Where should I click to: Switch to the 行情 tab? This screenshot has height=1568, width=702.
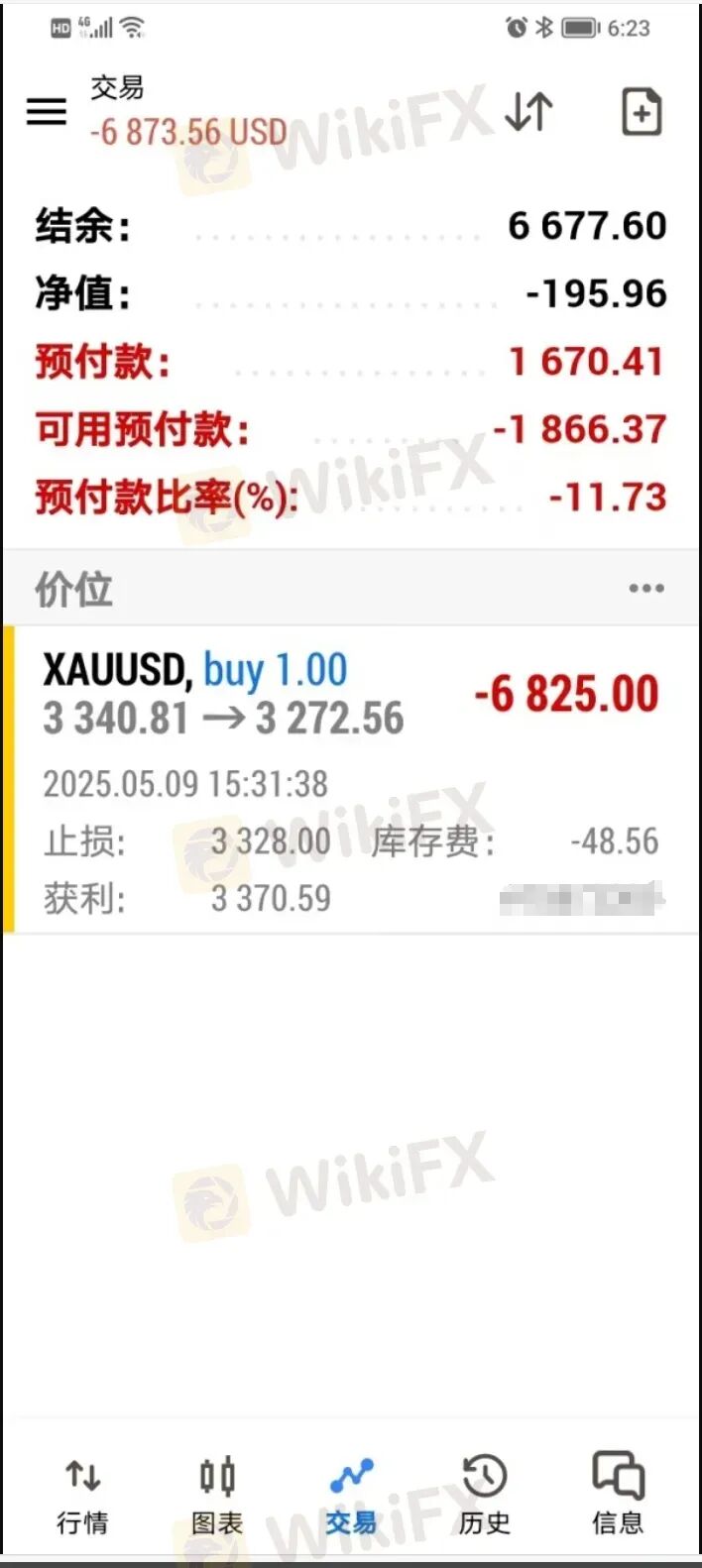coord(82,1496)
